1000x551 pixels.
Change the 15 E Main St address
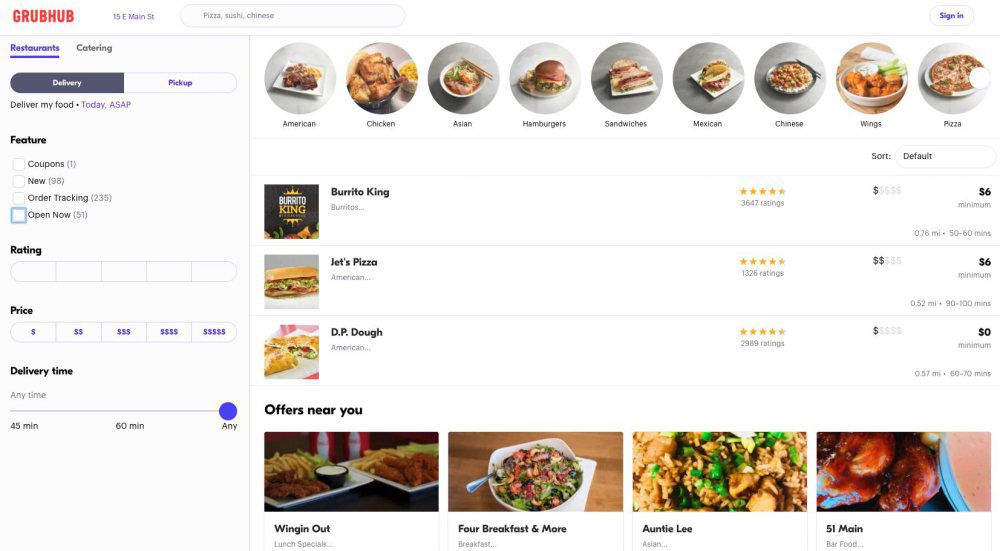(x=133, y=16)
